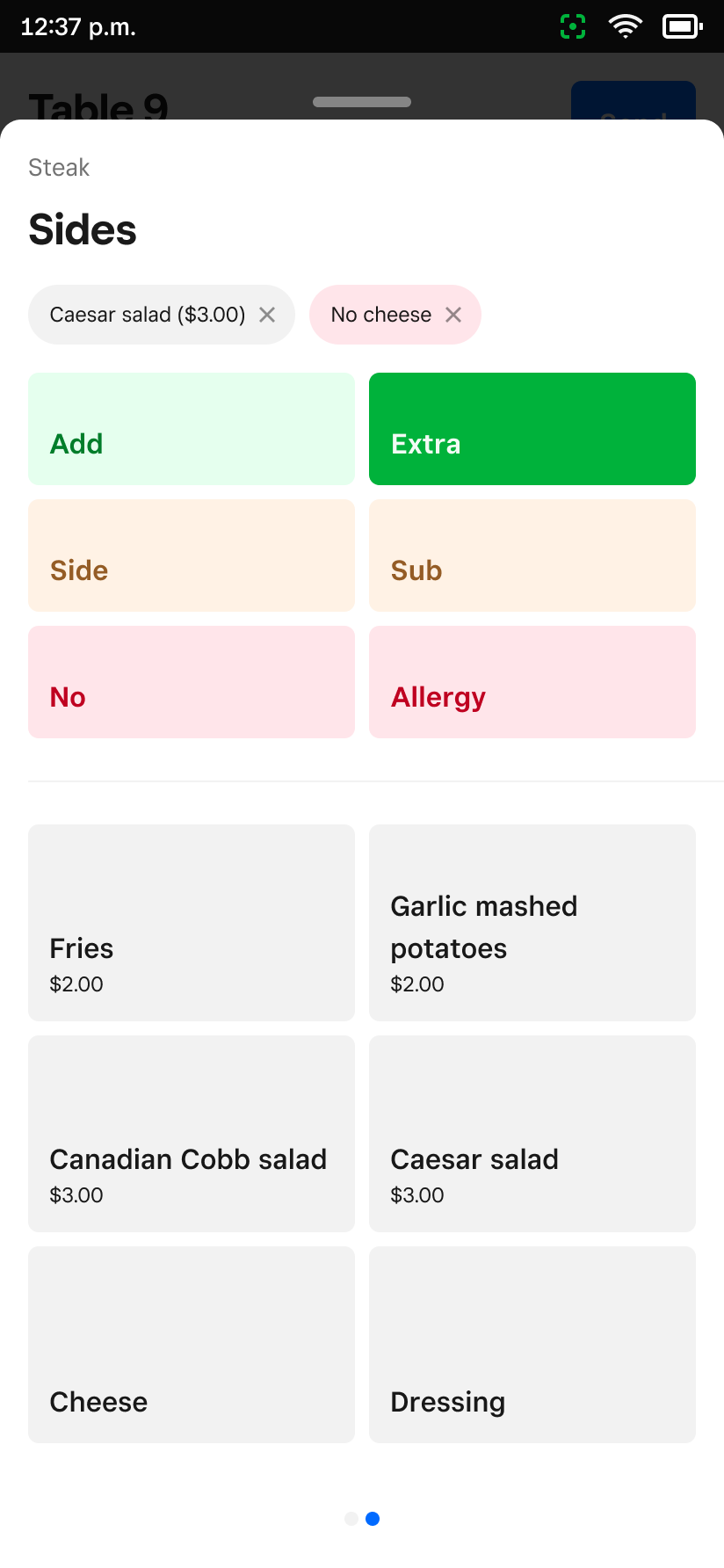
Task: Select the Dressing option
Action: 532,1345
